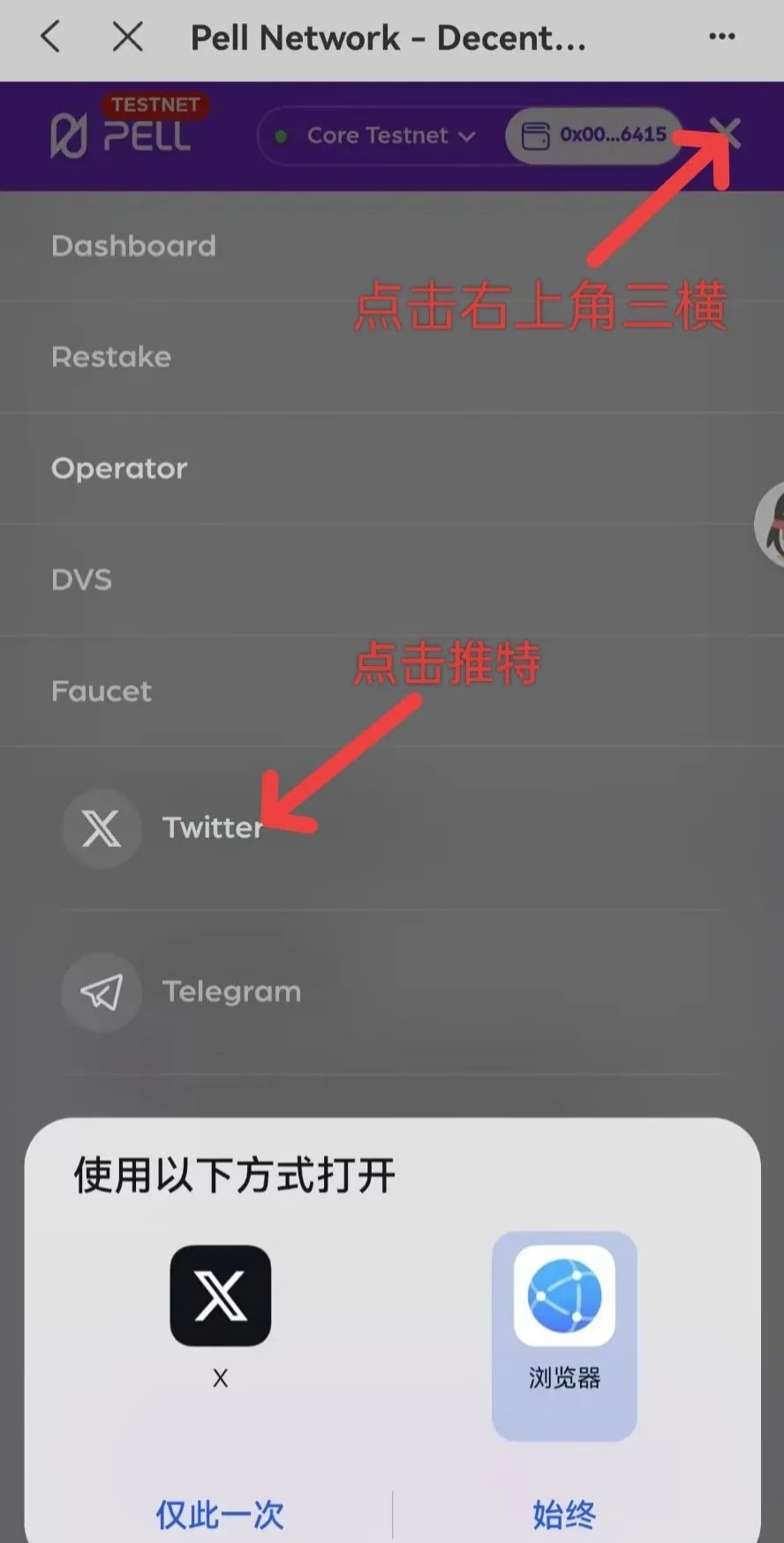Open the Faucet page
Viewport: 784px width, 1543px height.
click(x=102, y=691)
